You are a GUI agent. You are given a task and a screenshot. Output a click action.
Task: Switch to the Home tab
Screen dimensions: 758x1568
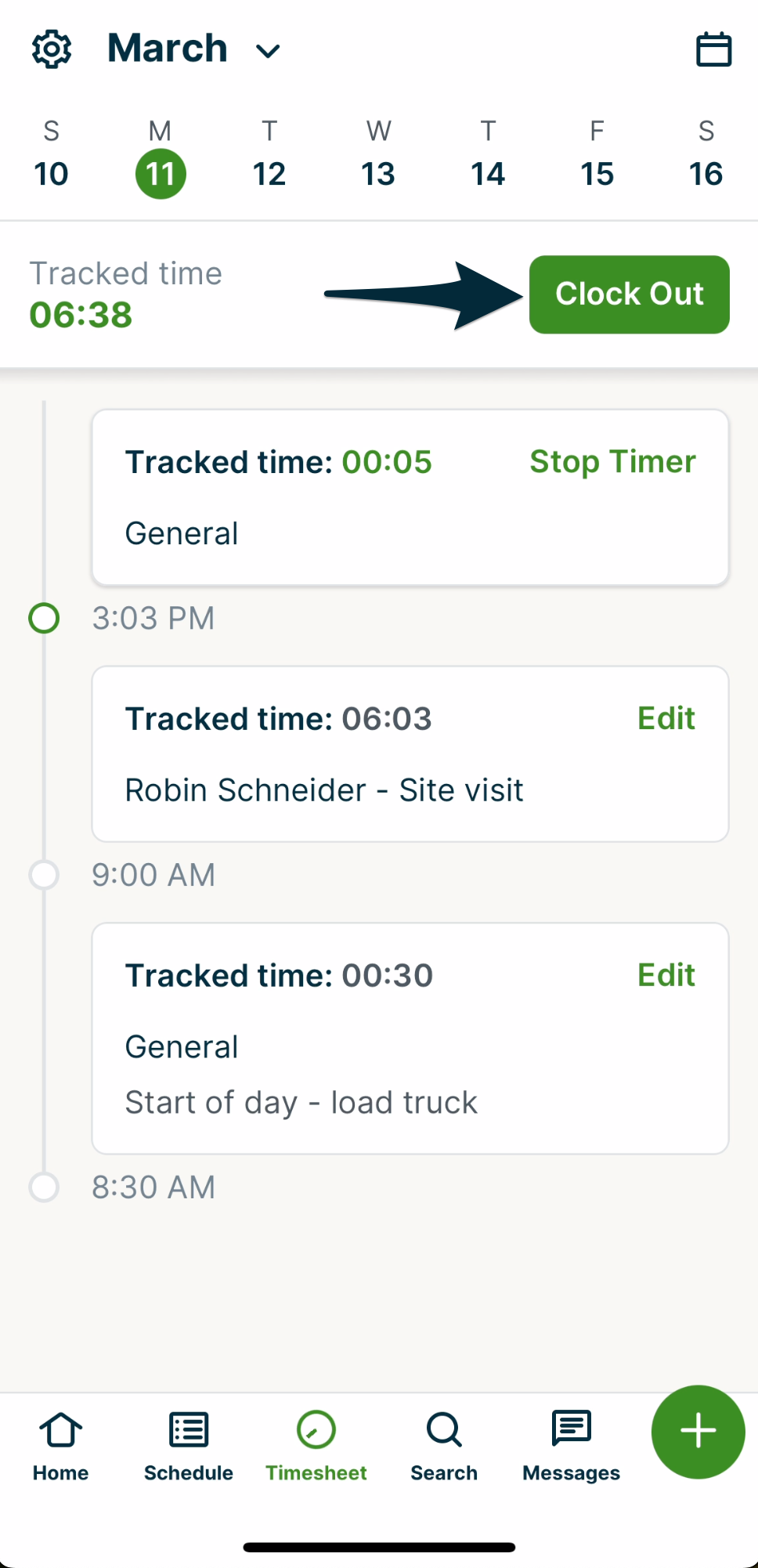(60, 1445)
